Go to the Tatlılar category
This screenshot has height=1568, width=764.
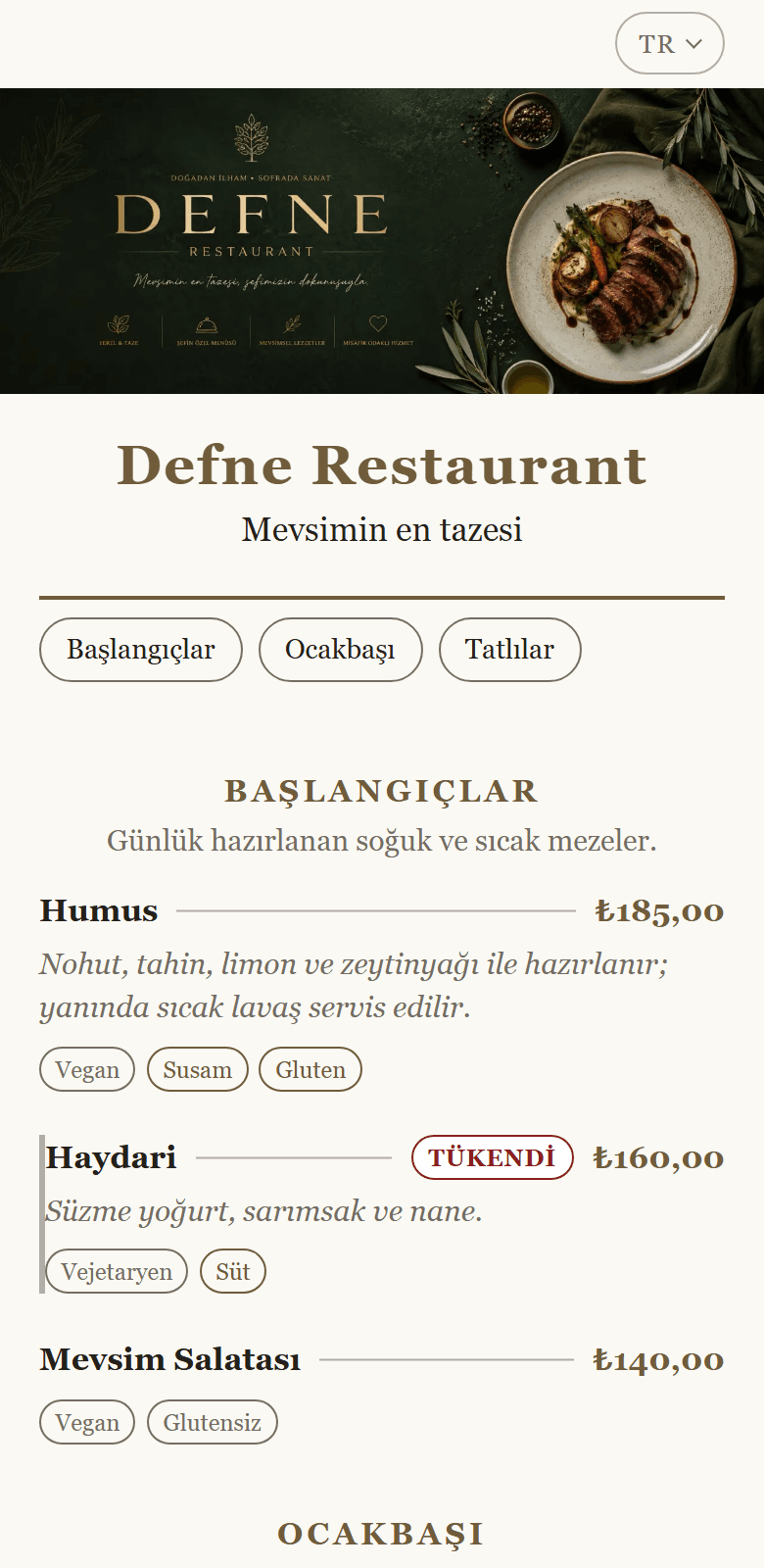pyautogui.click(x=510, y=650)
